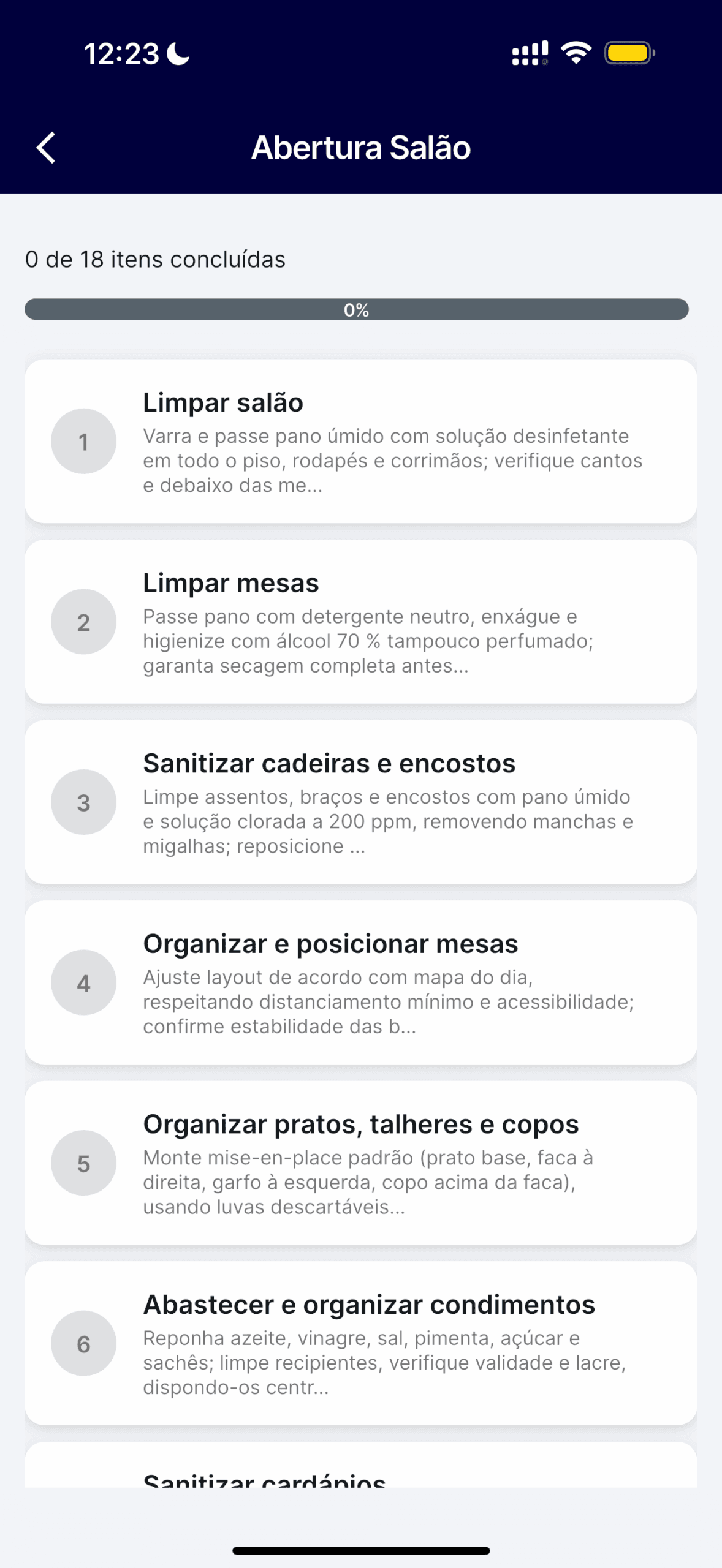This screenshot has height=1568, width=722.
Task: Open the 'Organizar e posicionar mesas' task
Action: pyautogui.click(x=360, y=982)
